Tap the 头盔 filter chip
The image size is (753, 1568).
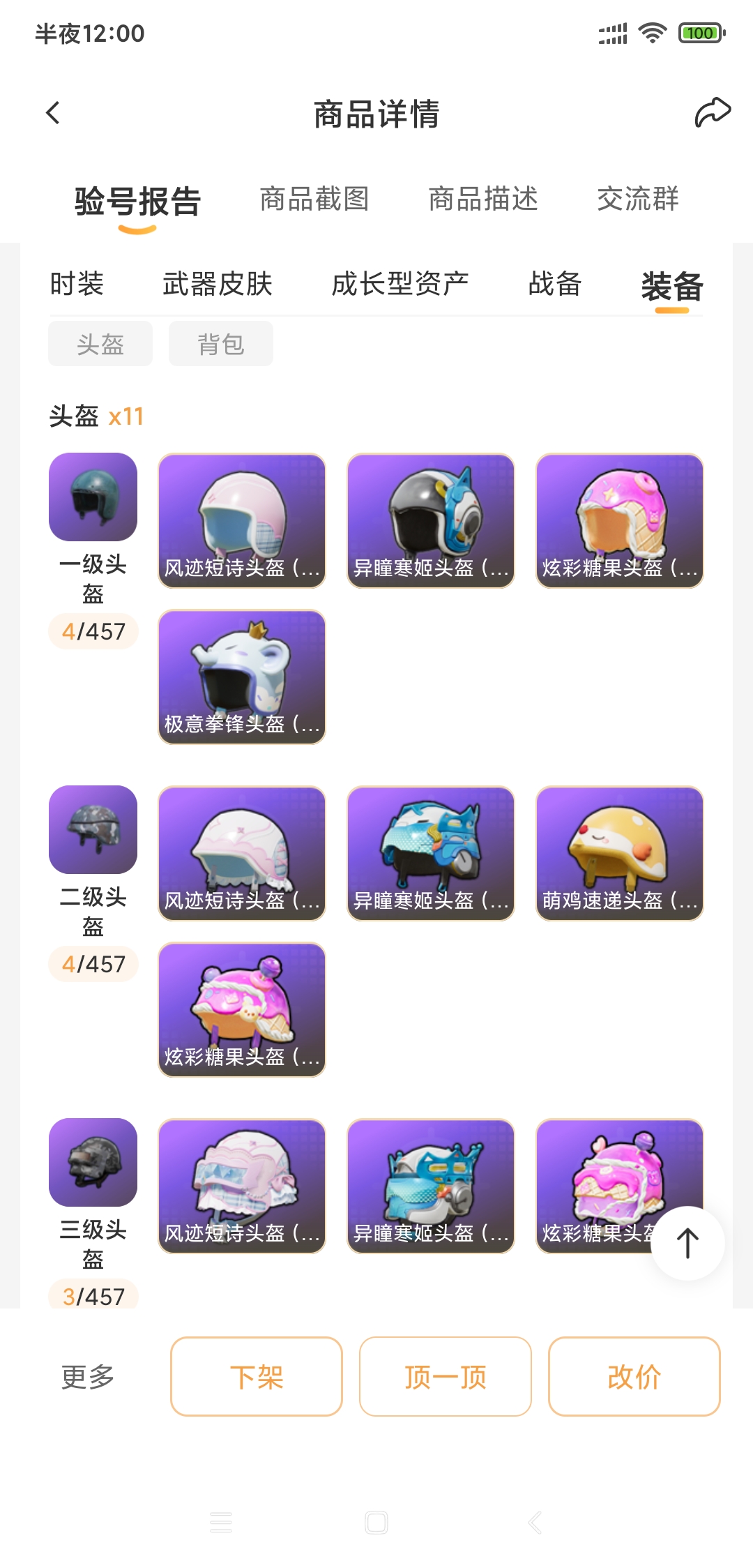tap(100, 344)
